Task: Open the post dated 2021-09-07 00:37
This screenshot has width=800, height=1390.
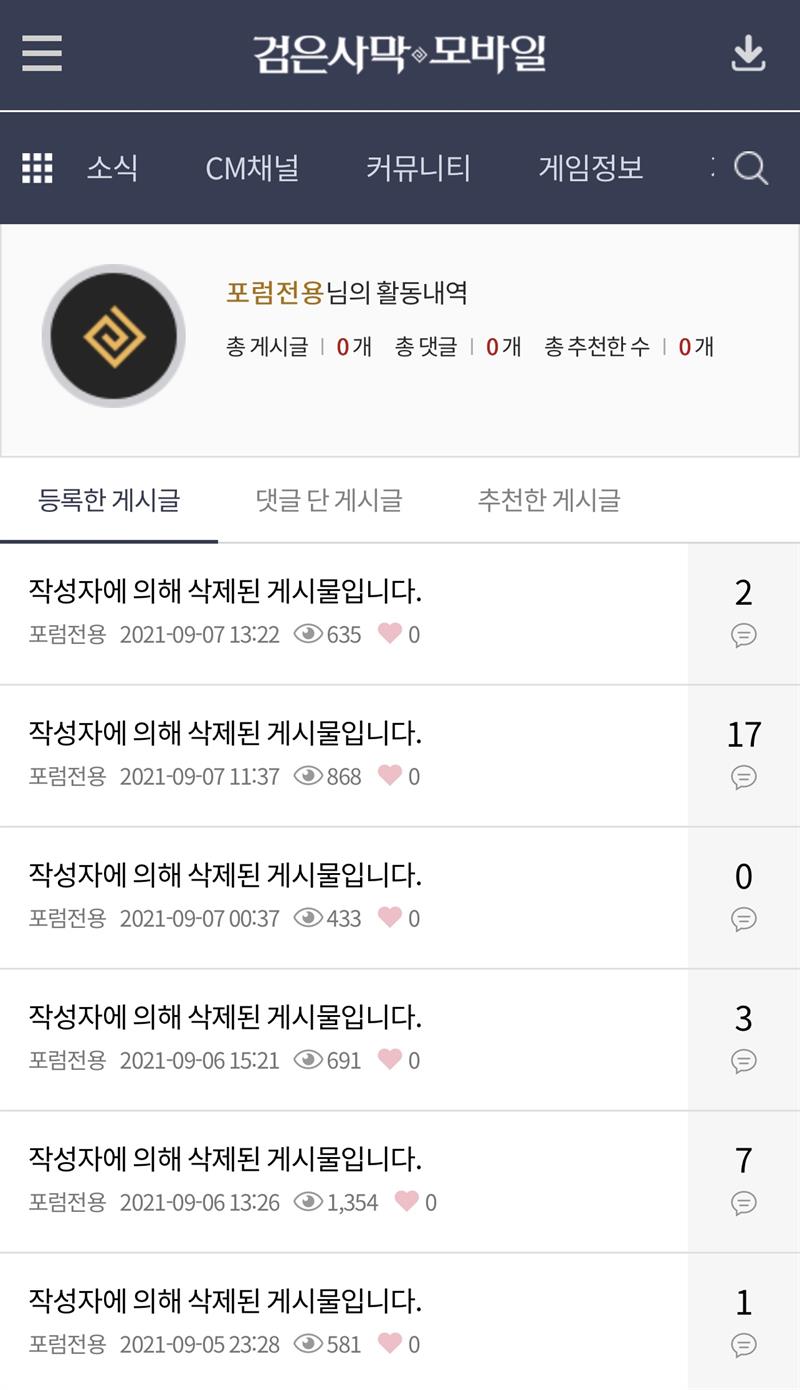Action: click(x=344, y=898)
